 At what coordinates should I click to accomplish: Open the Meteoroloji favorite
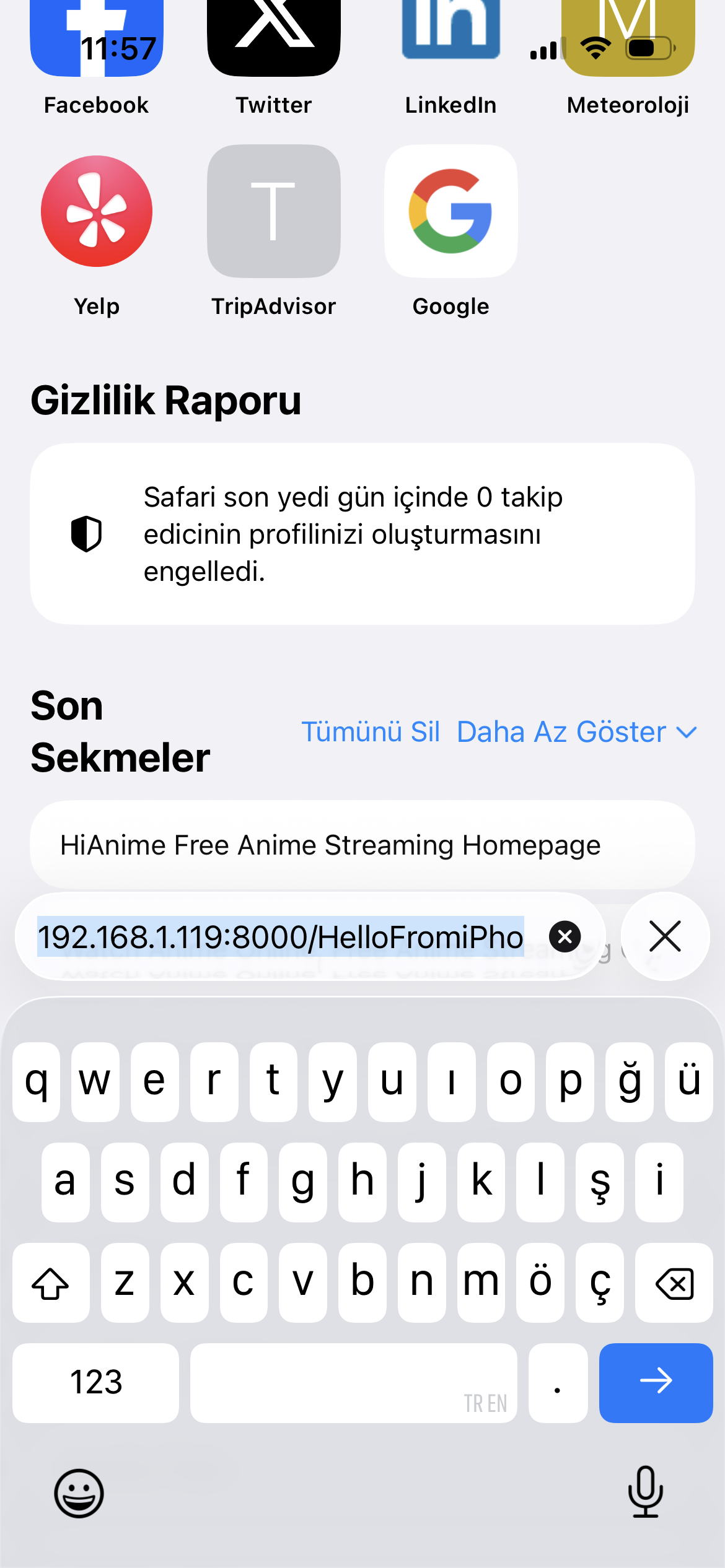coord(628,34)
